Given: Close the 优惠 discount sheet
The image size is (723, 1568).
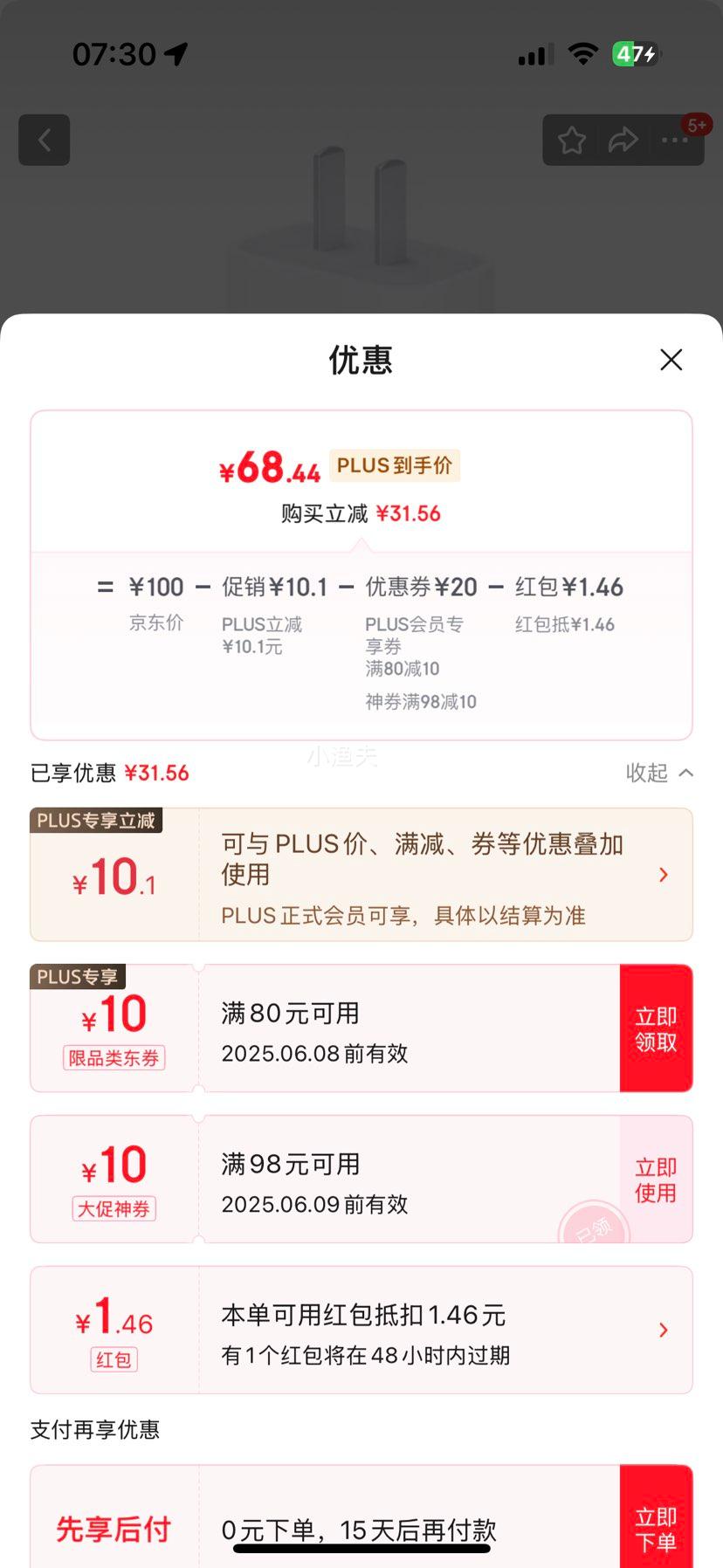Looking at the screenshot, I should click(671, 360).
